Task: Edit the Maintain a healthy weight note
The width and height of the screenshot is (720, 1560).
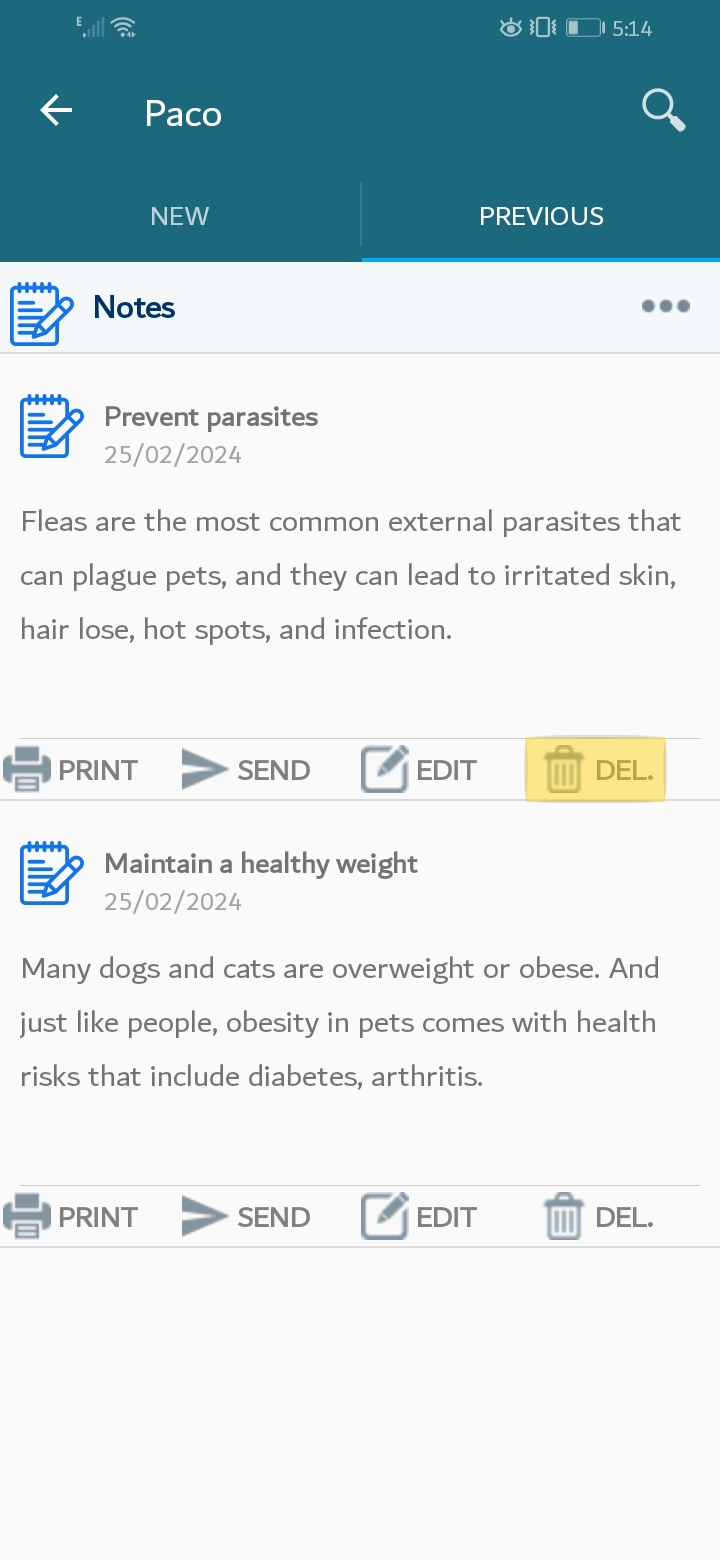Action: click(x=419, y=1217)
